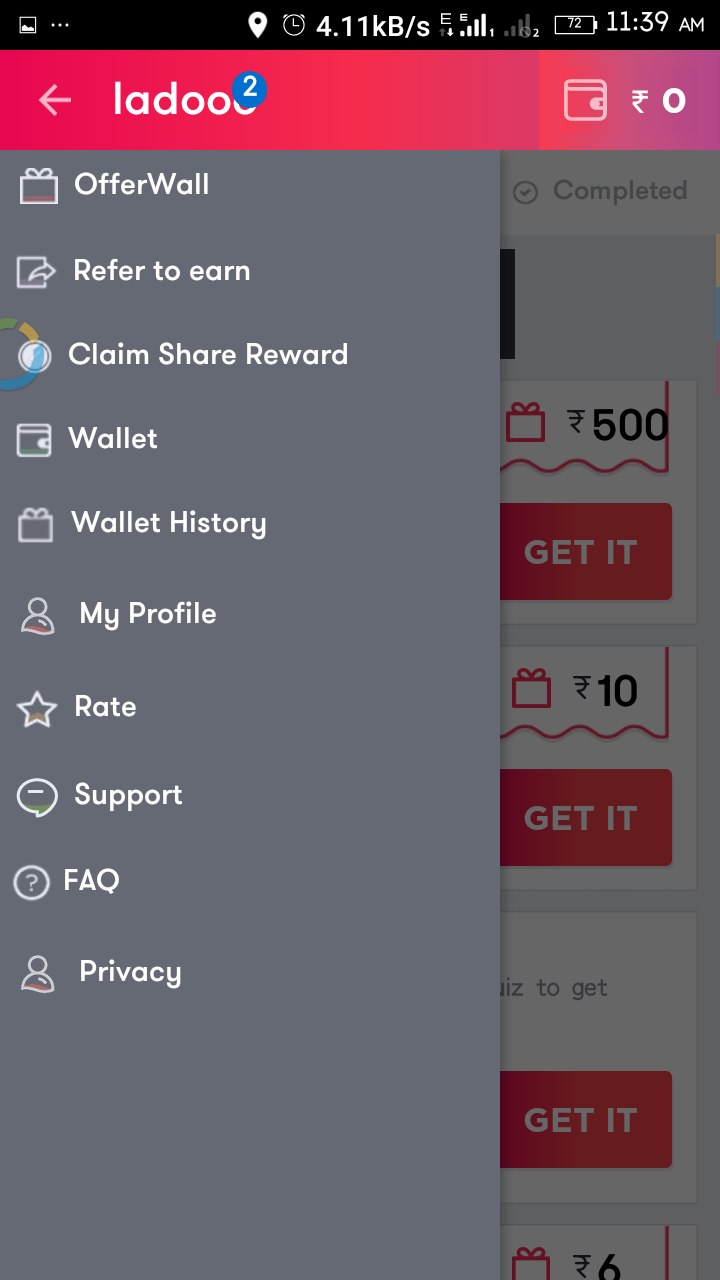Open the wallet balance in the header

pos(628,100)
